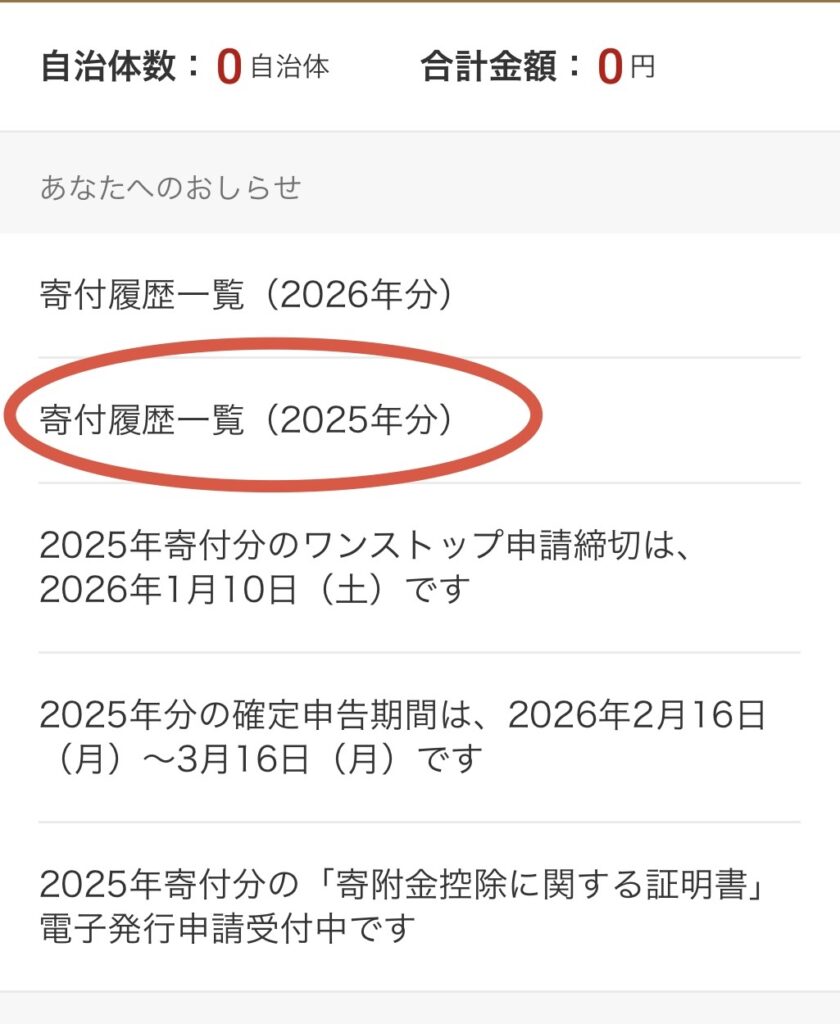View the ワンストップ申請締切 notice
The image size is (840, 1024).
pos(366,568)
